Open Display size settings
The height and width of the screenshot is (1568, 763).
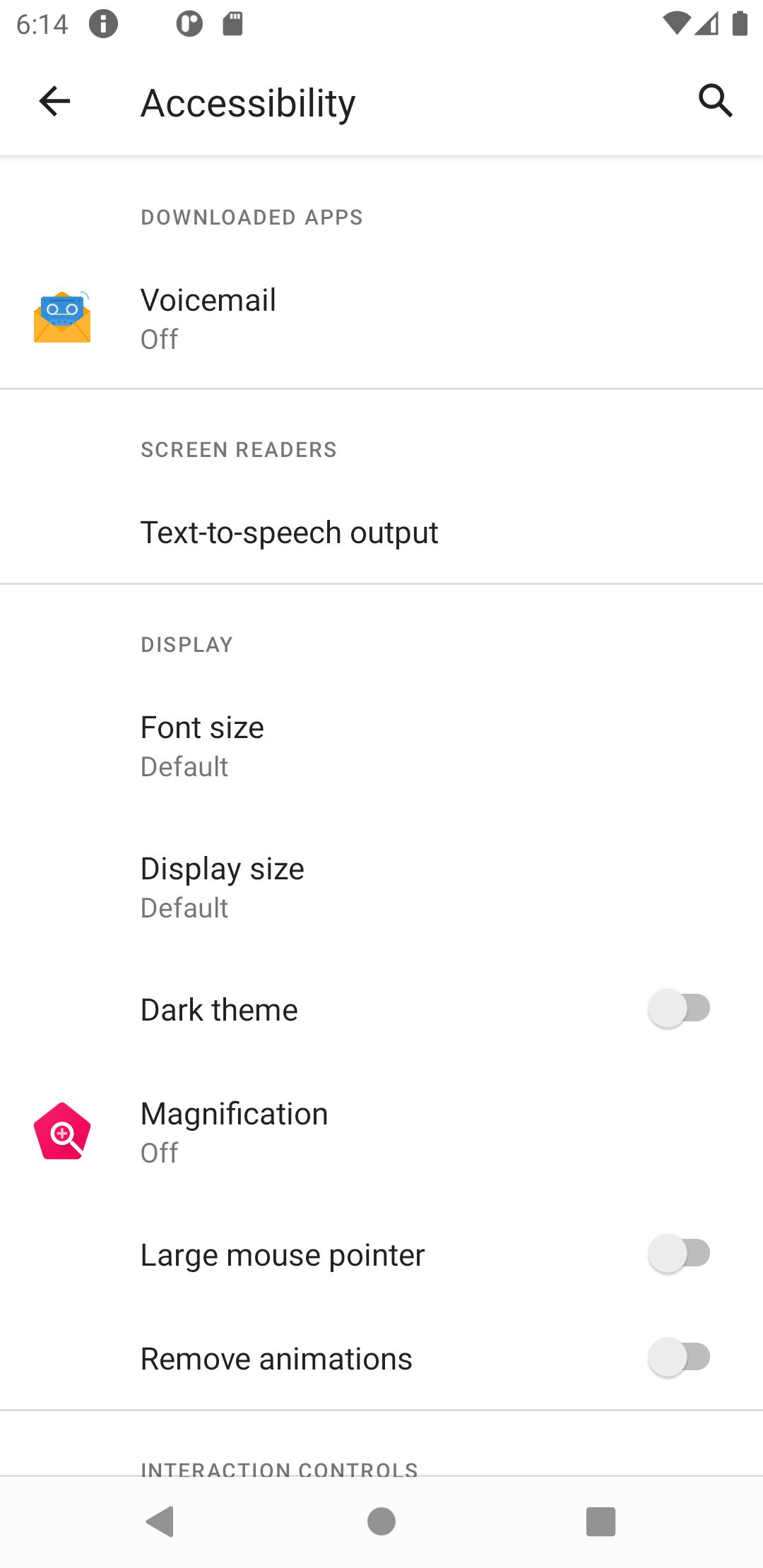click(381, 887)
